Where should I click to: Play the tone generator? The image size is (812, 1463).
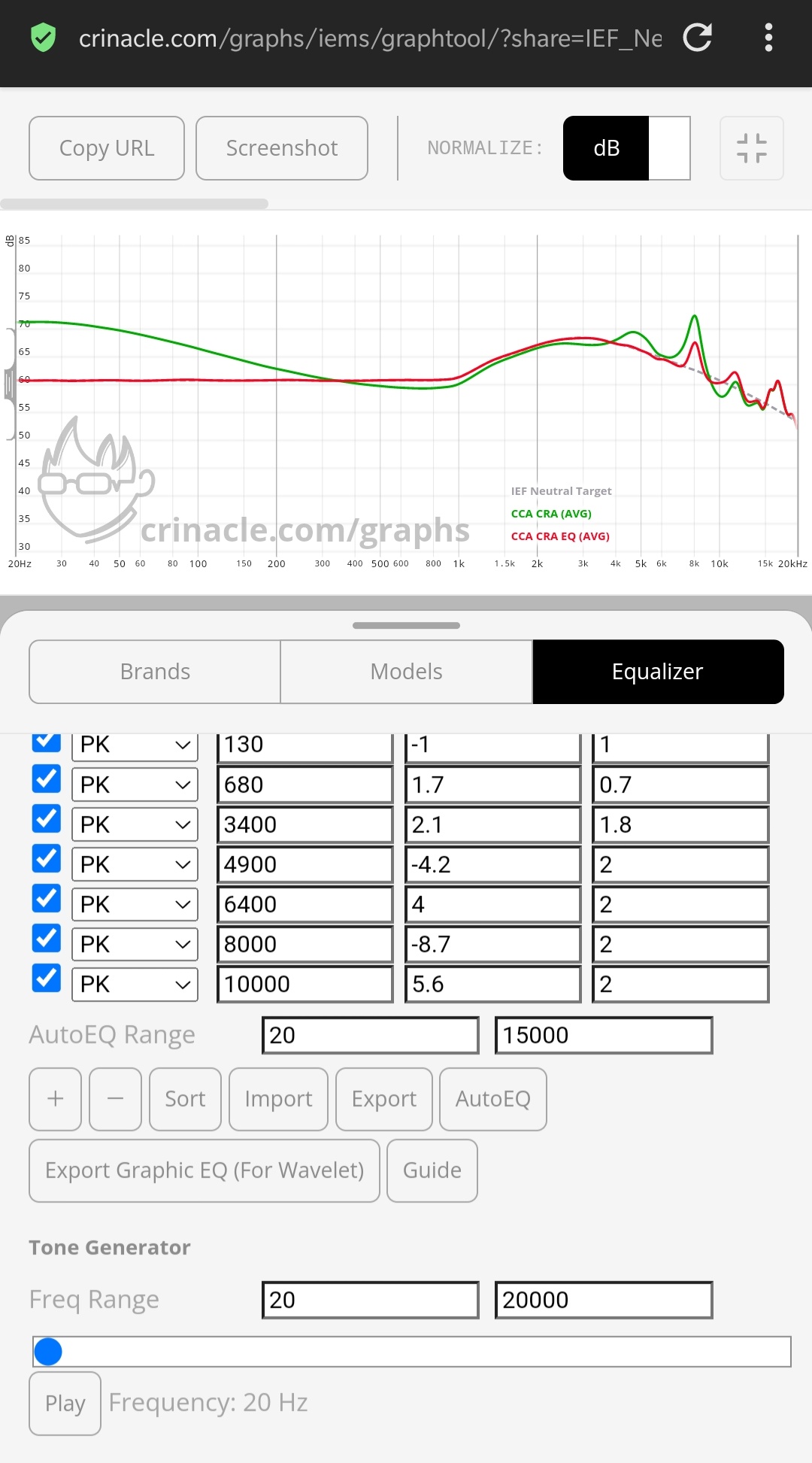(x=65, y=1403)
